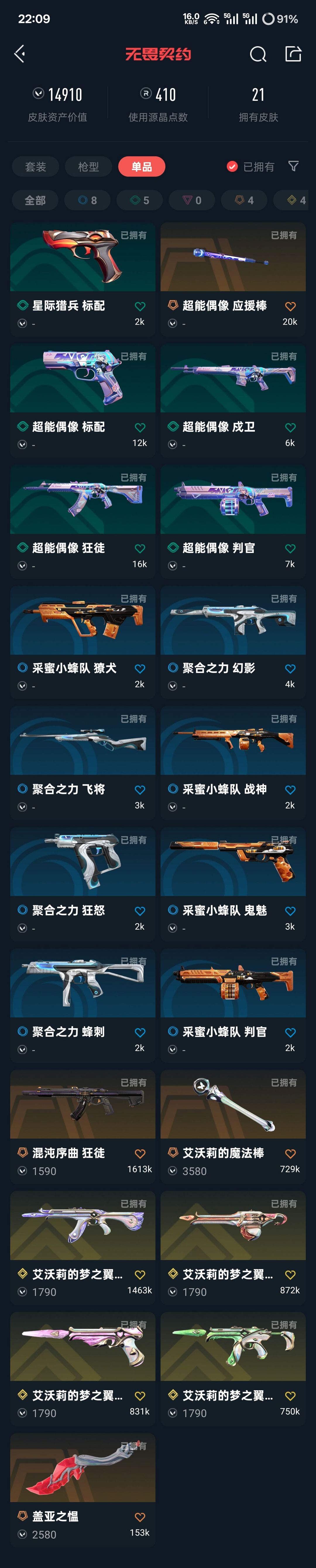Select the 全部 filter chip
The width and height of the screenshot is (316, 1568).
(35, 200)
